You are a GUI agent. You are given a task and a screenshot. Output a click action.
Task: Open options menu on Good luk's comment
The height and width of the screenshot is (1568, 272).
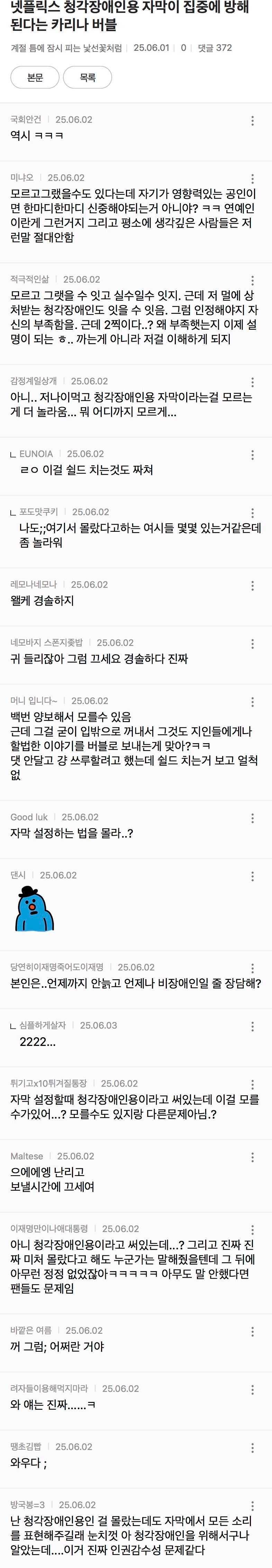tap(253, 818)
